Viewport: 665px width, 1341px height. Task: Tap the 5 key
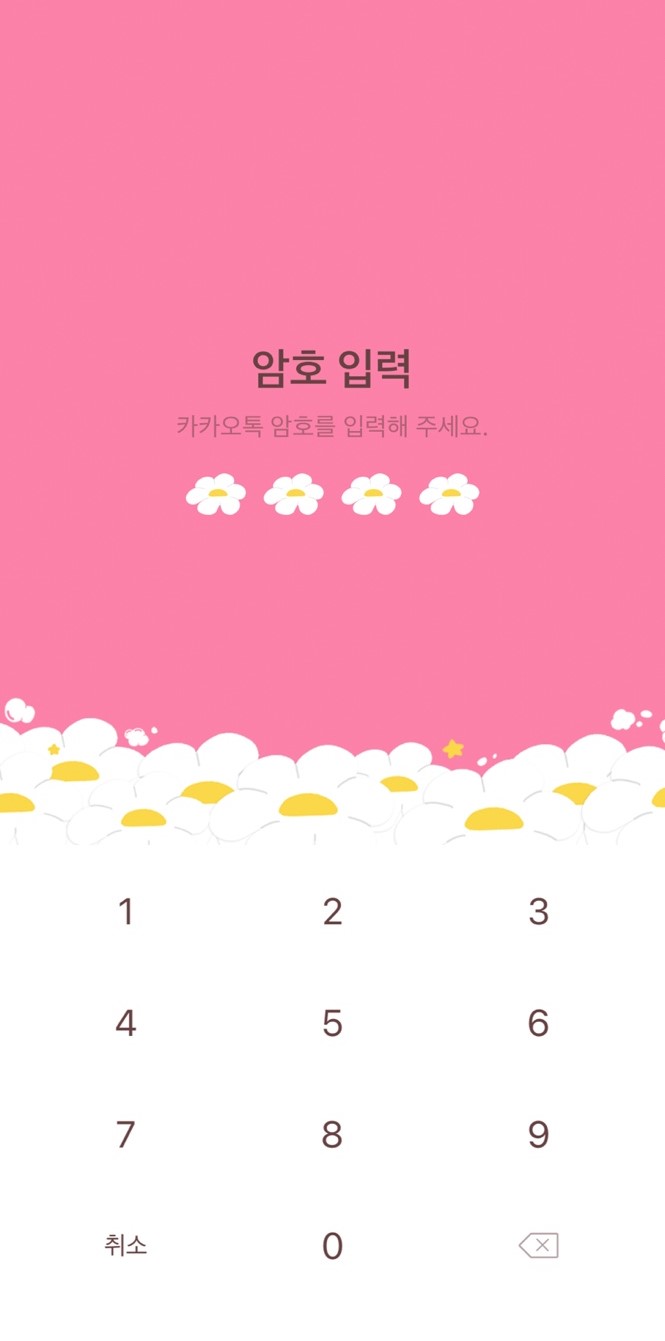[332, 1023]
